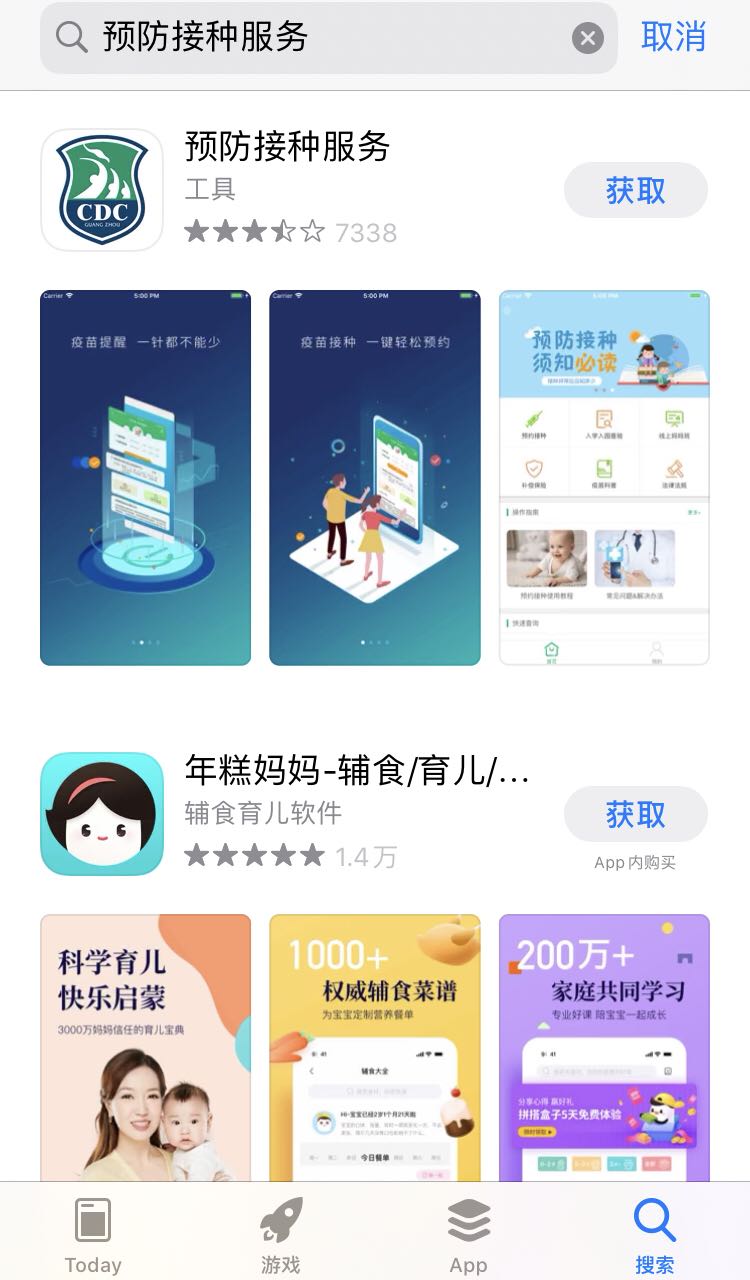The height and width of the screenshot is (1280, 750).
Task: Tap the search field showing 预防接种服务
Action: tap(320, 38)
